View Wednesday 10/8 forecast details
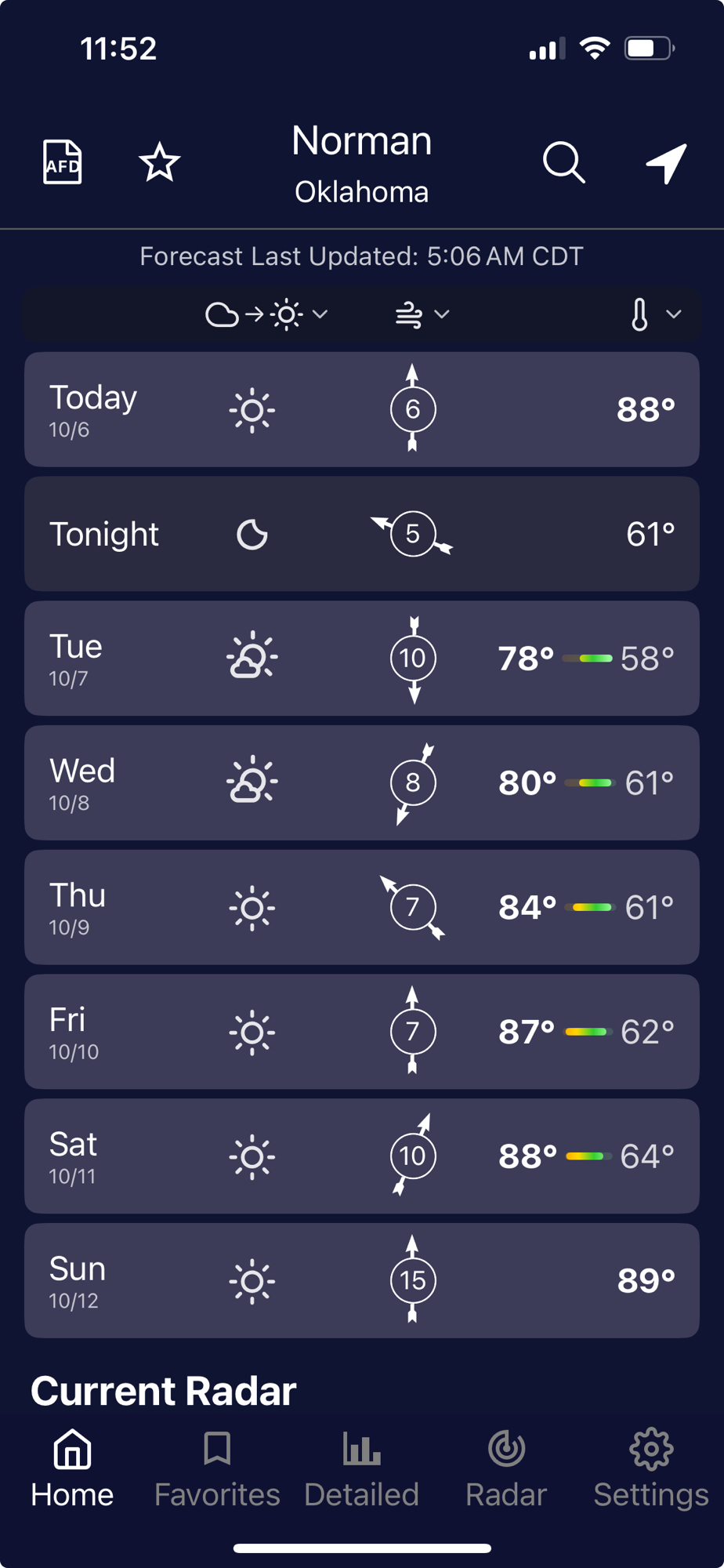Image resolution: width=724 pixels, height=1568 pixels. 361,782
